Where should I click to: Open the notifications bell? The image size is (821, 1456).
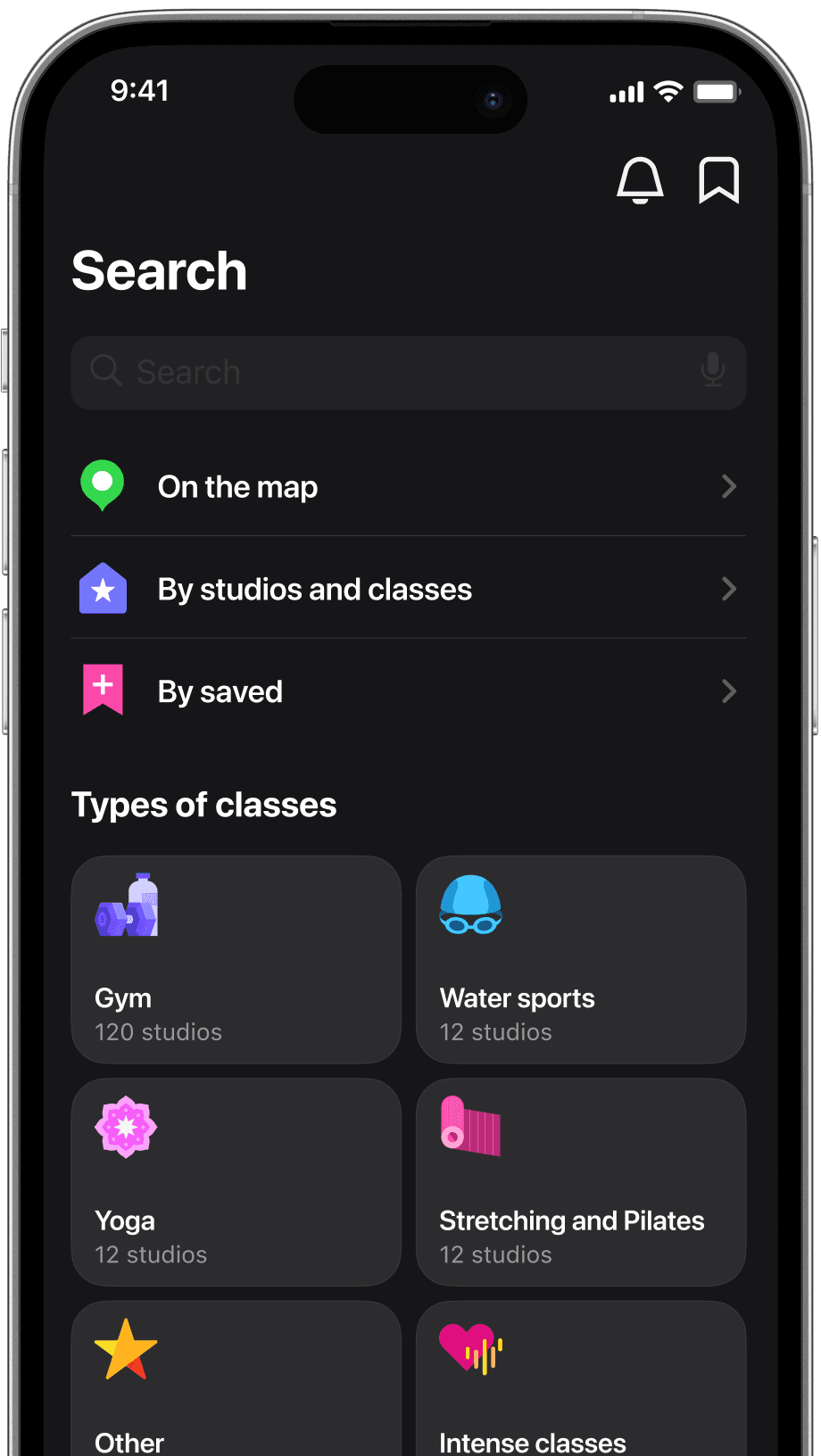click(x=640, y=181)
